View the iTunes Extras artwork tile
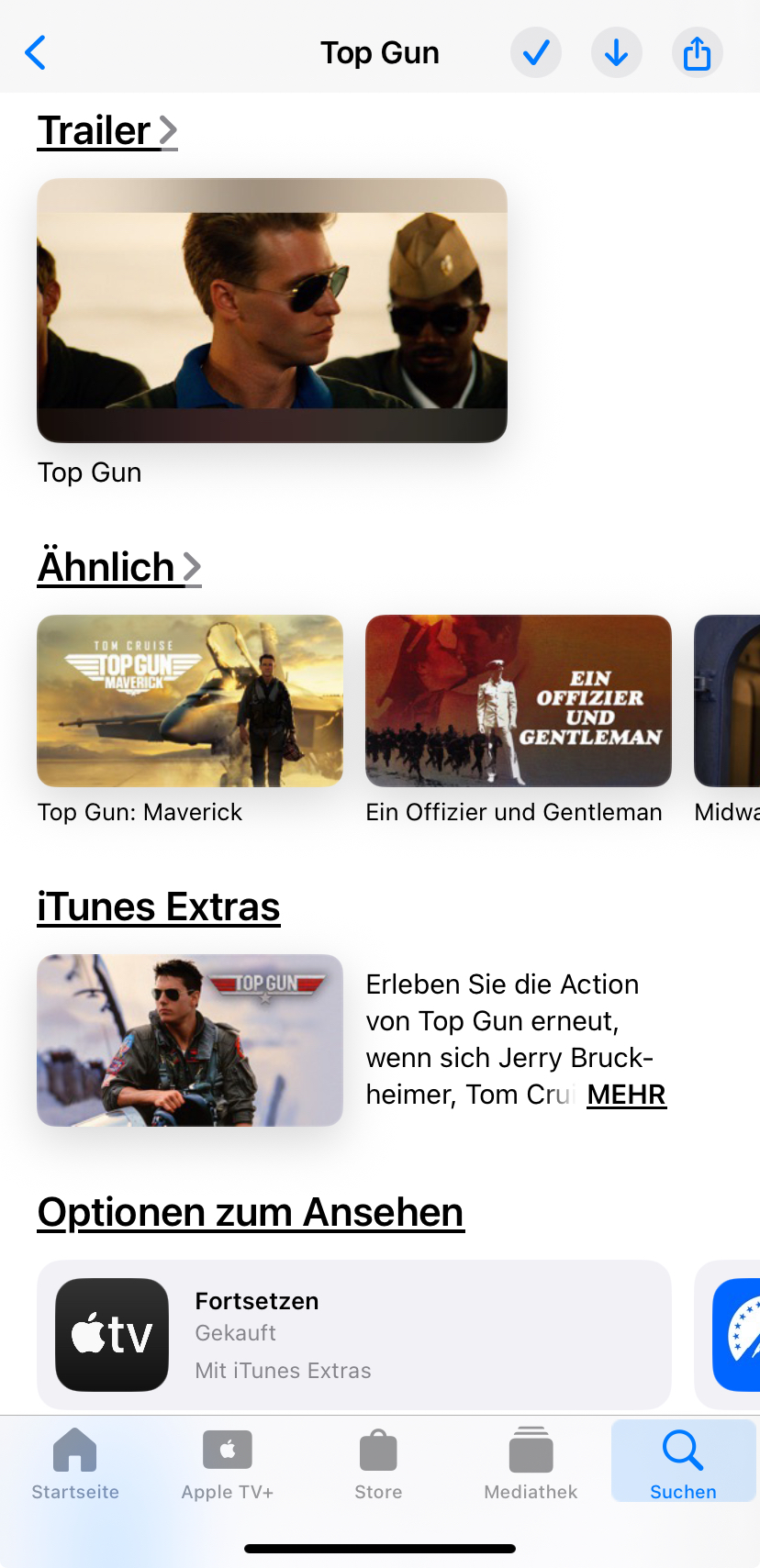This screenshot has height=1568, width=760. point(190,1040)
